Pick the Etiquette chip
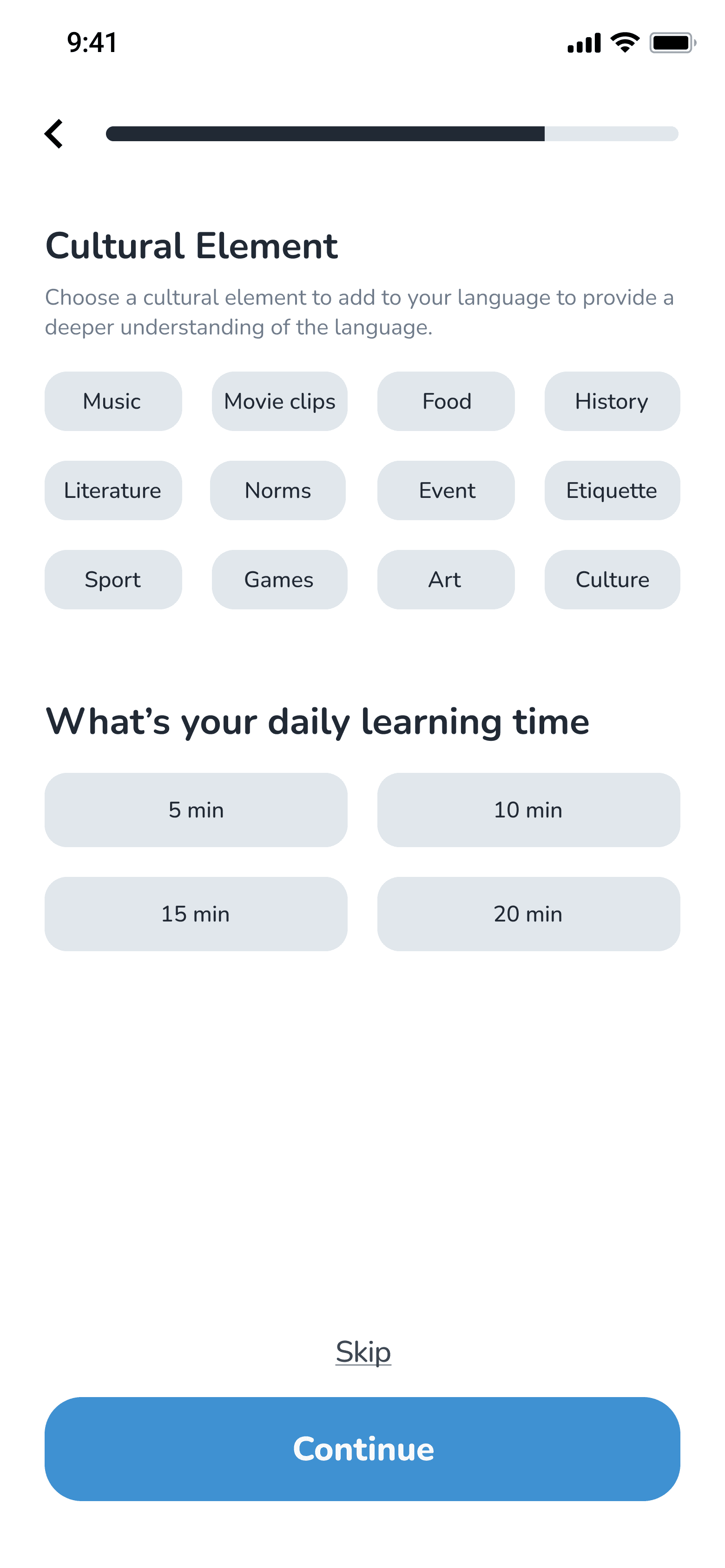 [x=612, y=490]
